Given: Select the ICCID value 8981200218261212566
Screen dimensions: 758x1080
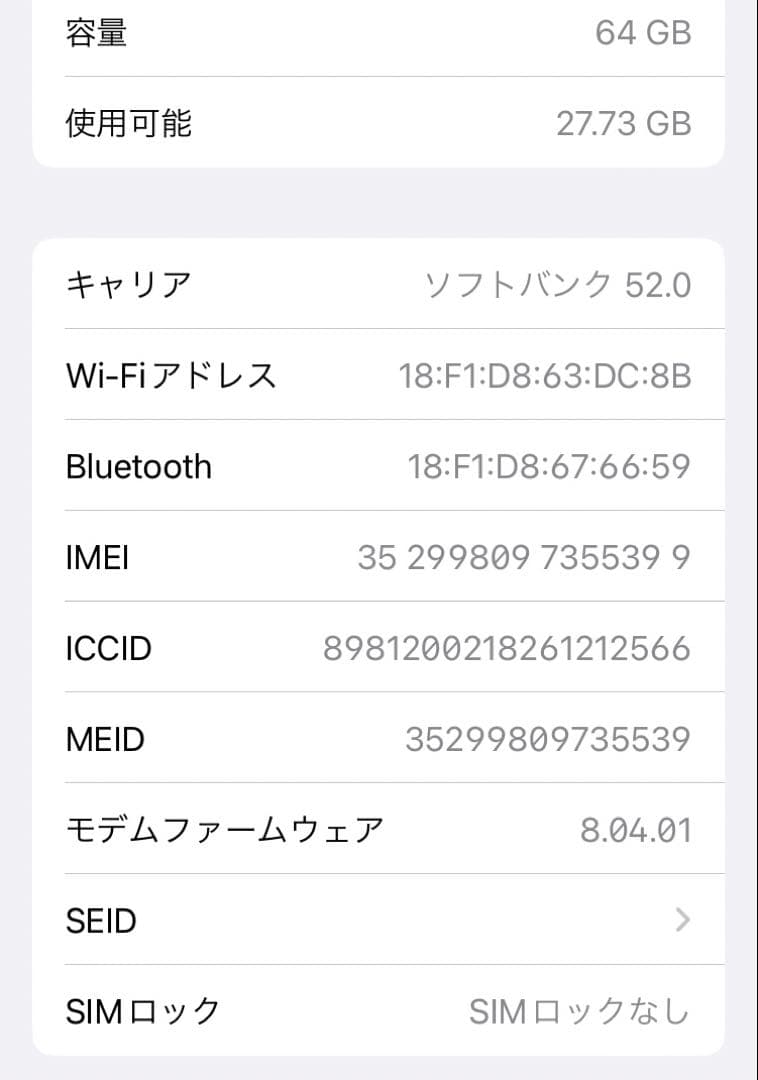Looking at the screenshot, I should tap(512, 648).
